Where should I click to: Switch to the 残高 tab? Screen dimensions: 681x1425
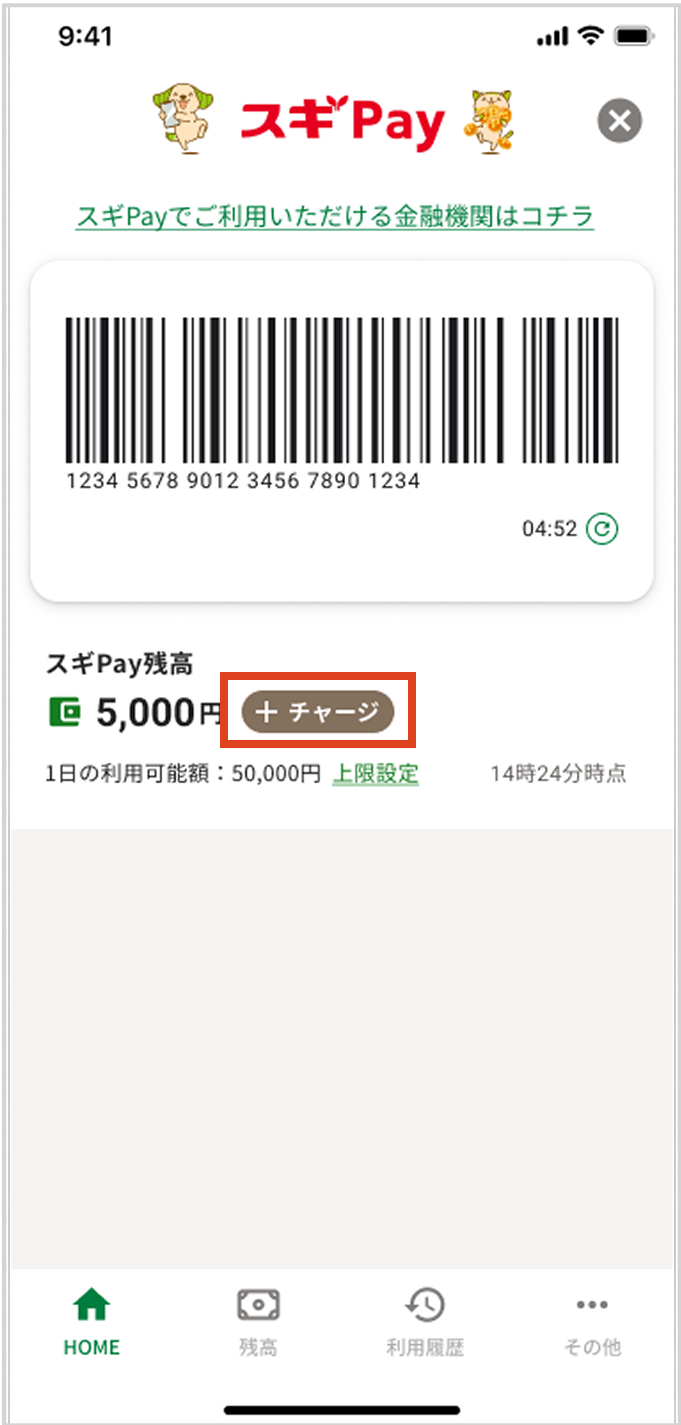coord(258,1320)
